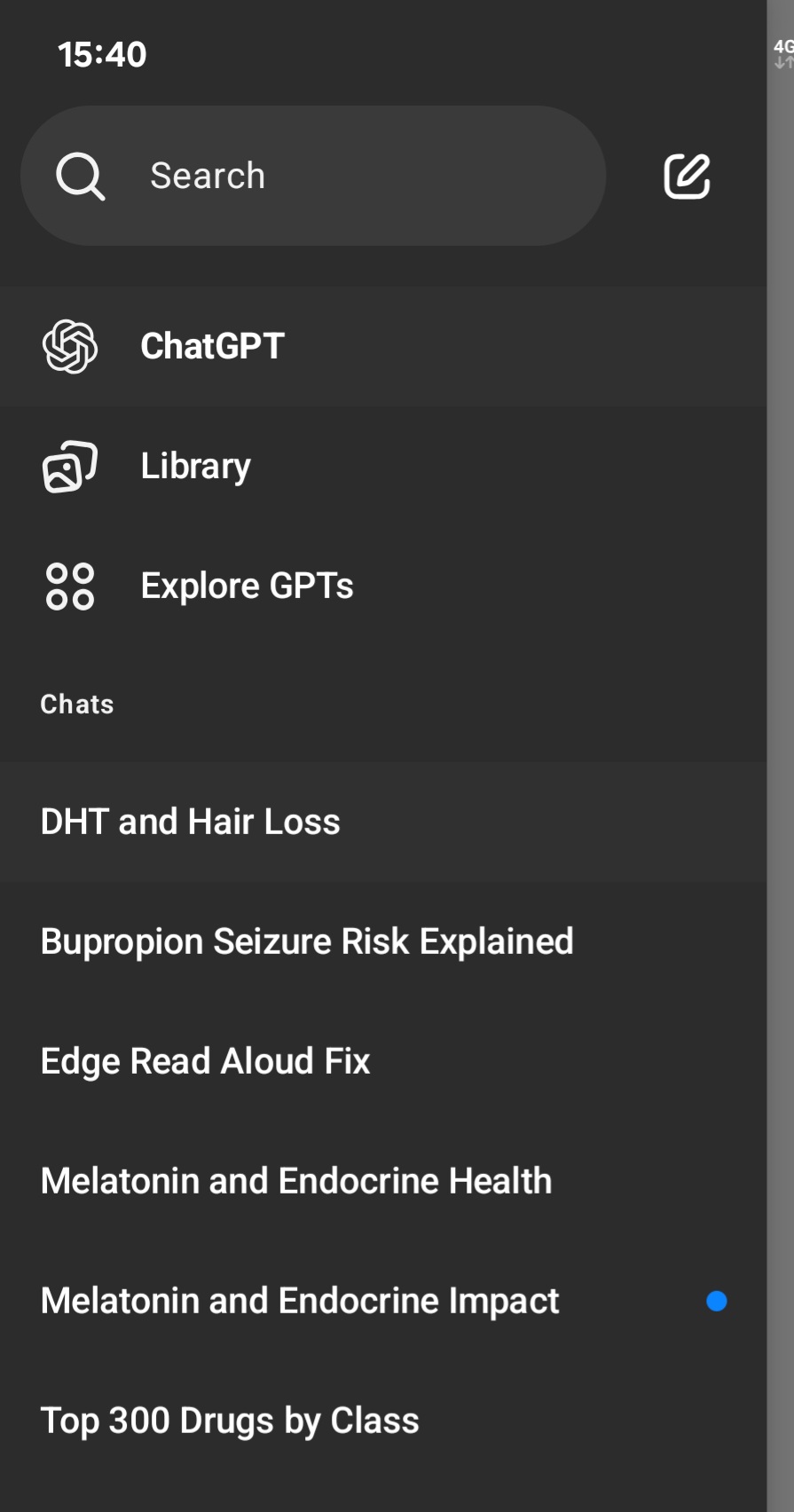This screenshot has width=794, height=1512.
Task: Open Bupropion Seizure Risk Explained chat
Action: click(x=383, y=941)
